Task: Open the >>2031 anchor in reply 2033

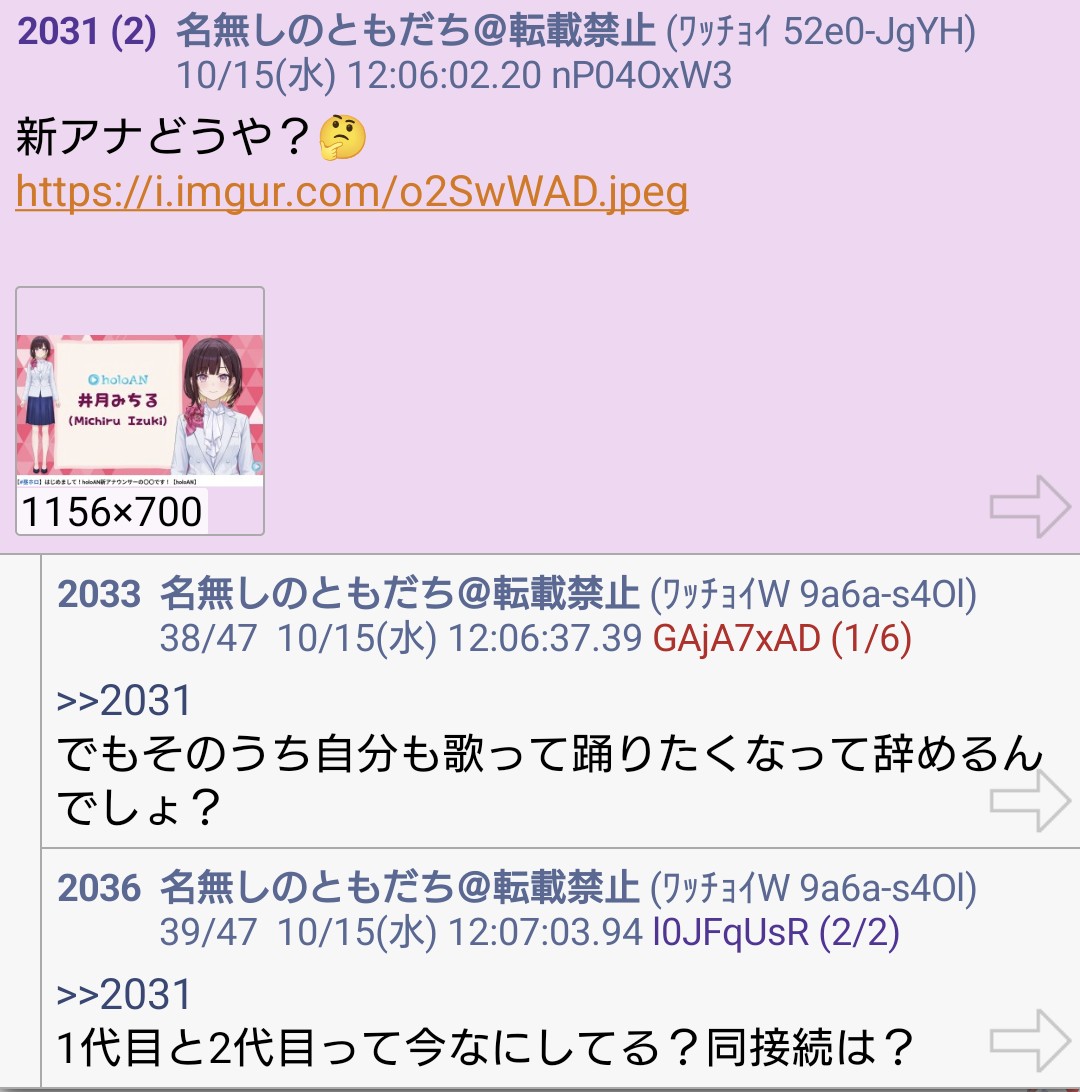Action: coord(124,701)
